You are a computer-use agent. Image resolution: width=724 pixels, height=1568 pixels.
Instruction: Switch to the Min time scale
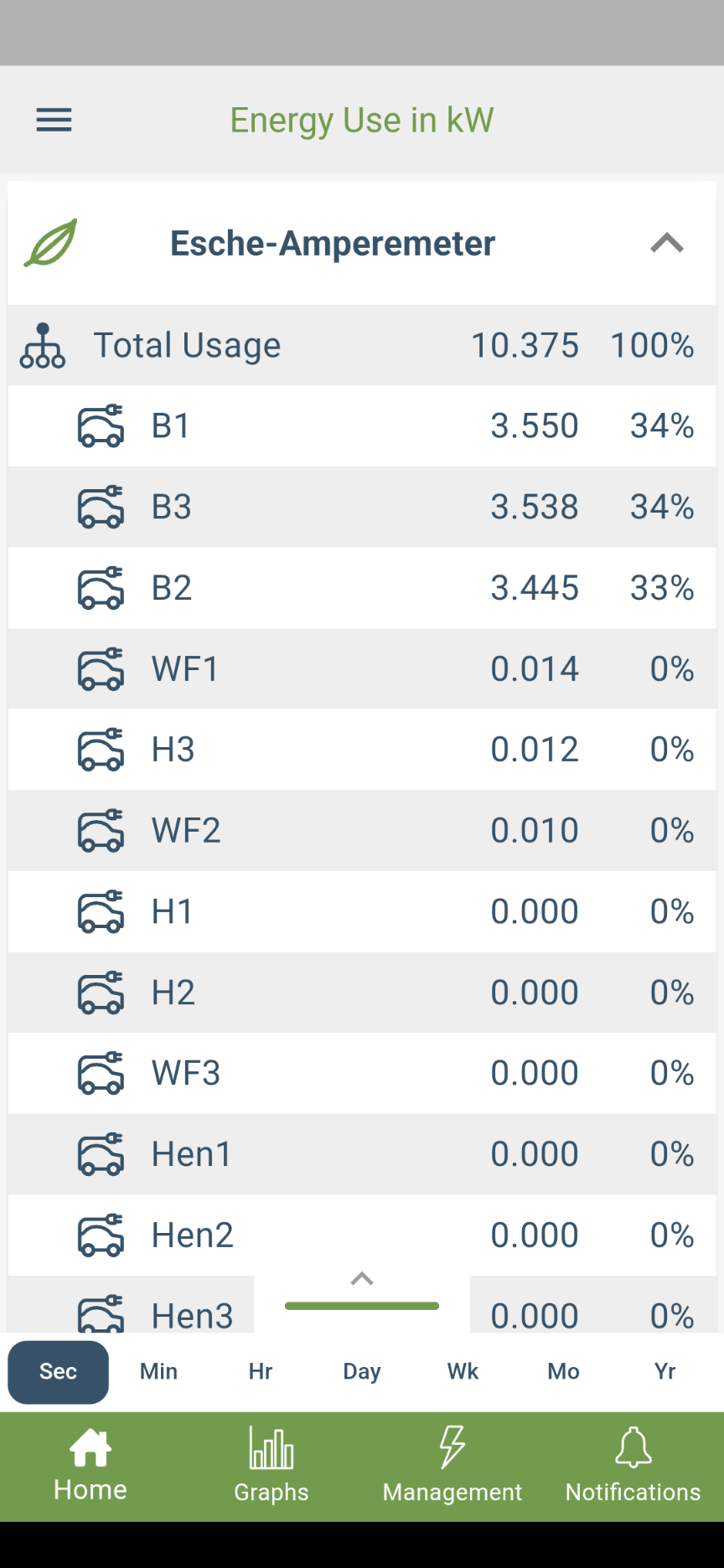pyautogui.click(x=159, y=1371)
